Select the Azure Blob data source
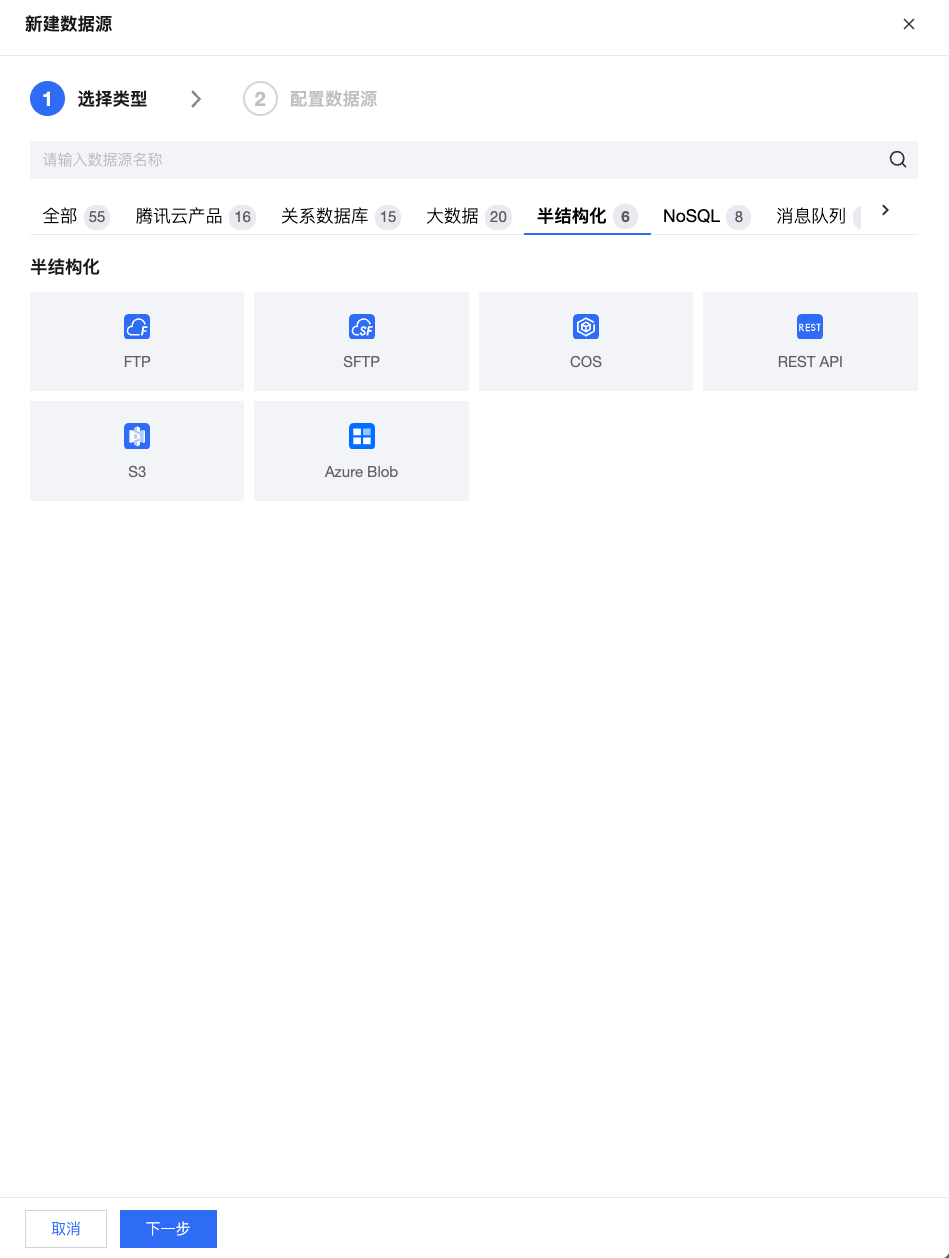 click(361, 451)
